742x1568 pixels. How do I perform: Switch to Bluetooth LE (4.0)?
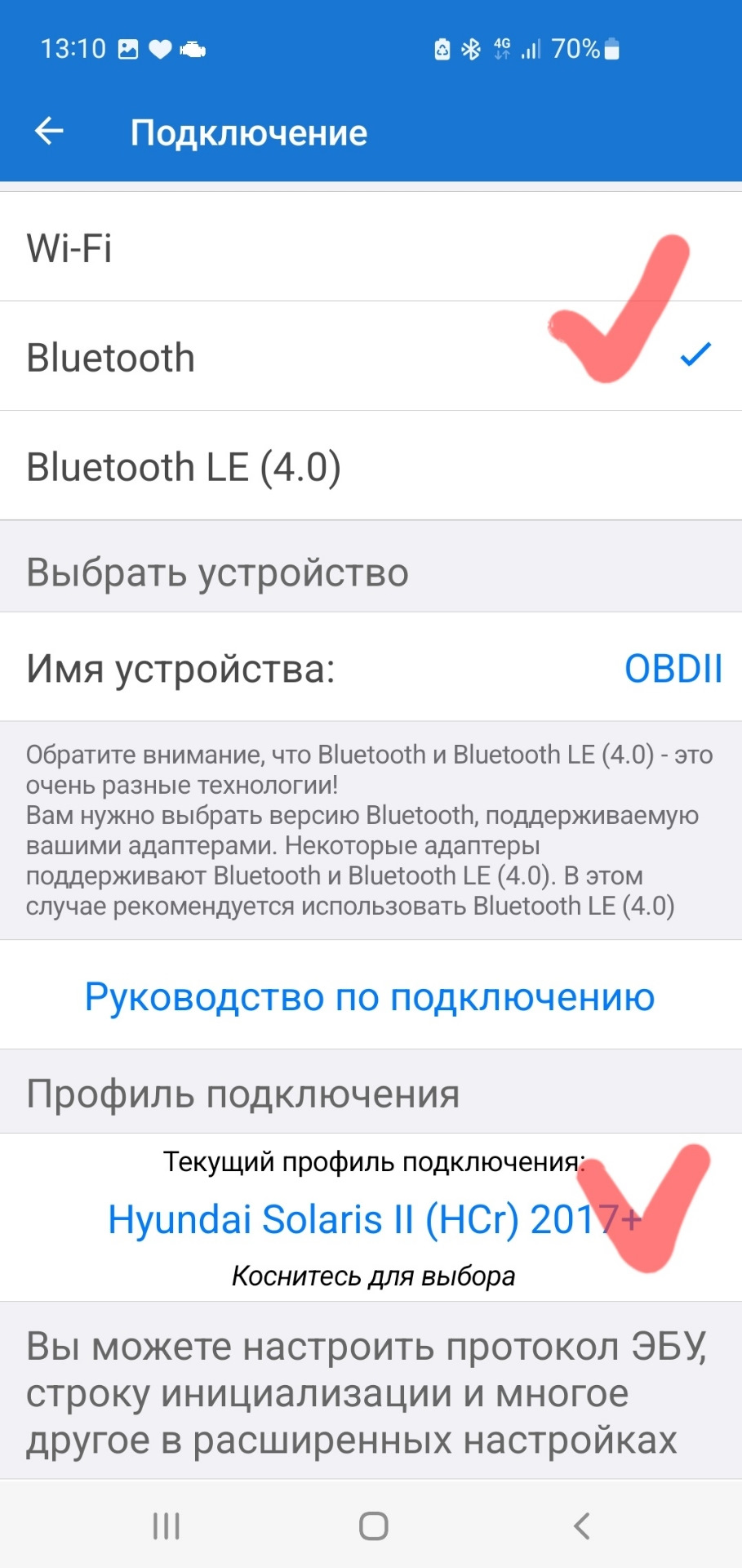pyautogui.click(x=371, y=466)
